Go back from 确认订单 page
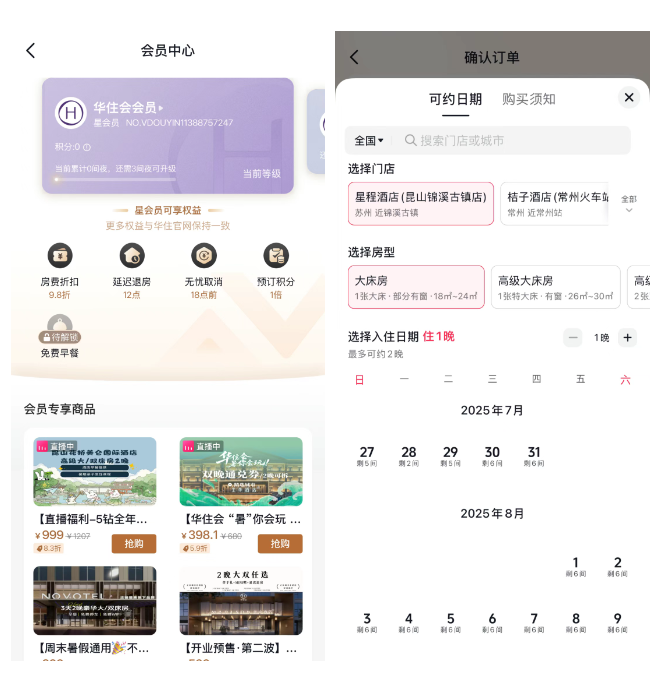 click(x=354, y=58)
